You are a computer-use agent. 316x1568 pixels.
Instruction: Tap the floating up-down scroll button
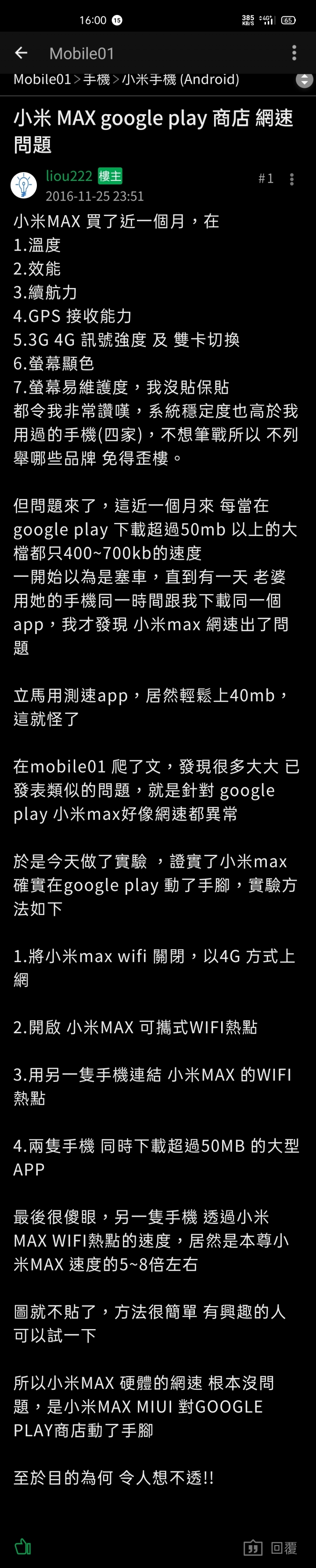(304, 80)
